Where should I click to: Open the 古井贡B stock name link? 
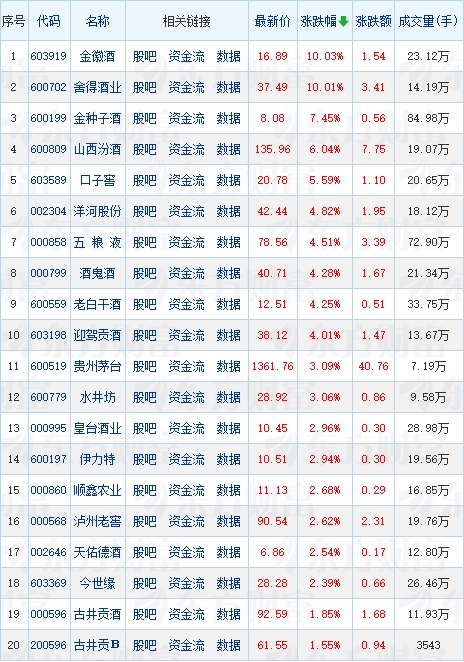click(x=97, y=645)
